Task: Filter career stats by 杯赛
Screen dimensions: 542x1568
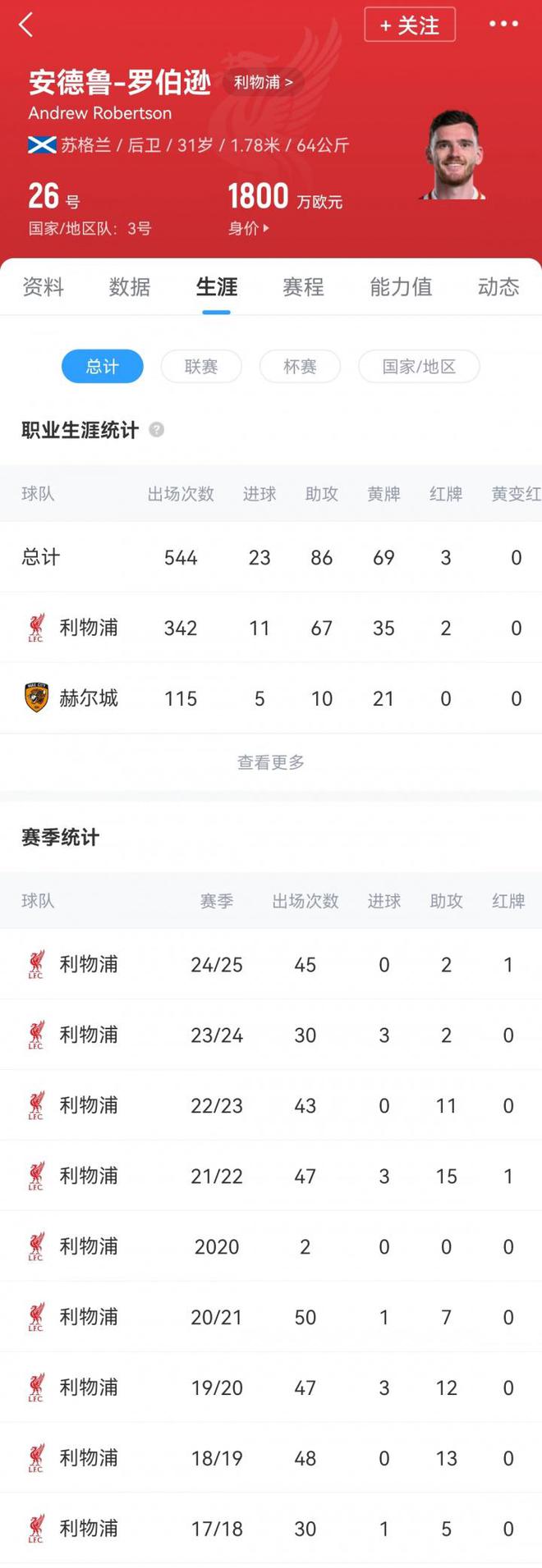Action: pyautogui.click(x=300, y=367)
